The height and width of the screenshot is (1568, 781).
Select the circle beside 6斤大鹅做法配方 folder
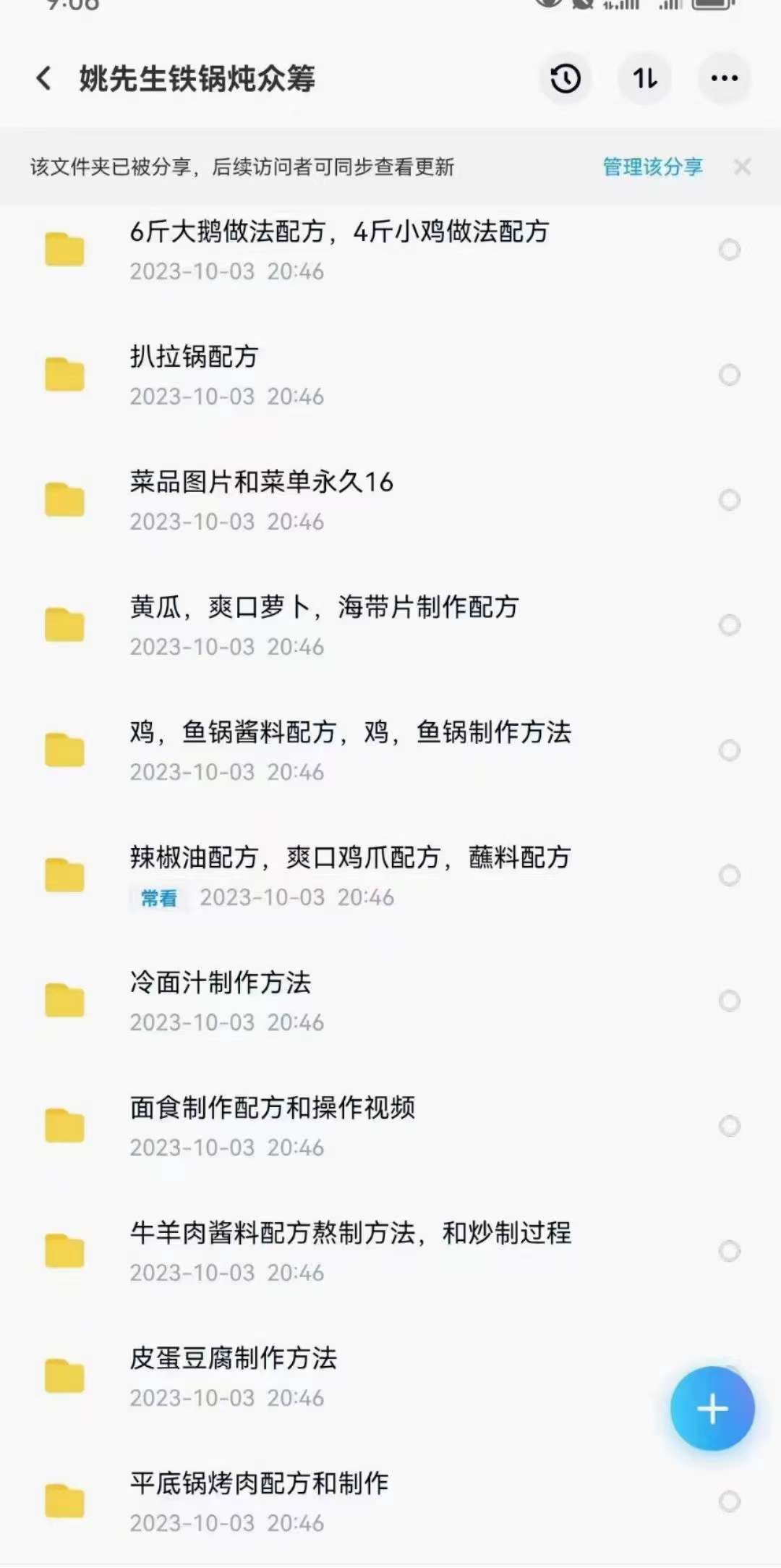[730, 250]
